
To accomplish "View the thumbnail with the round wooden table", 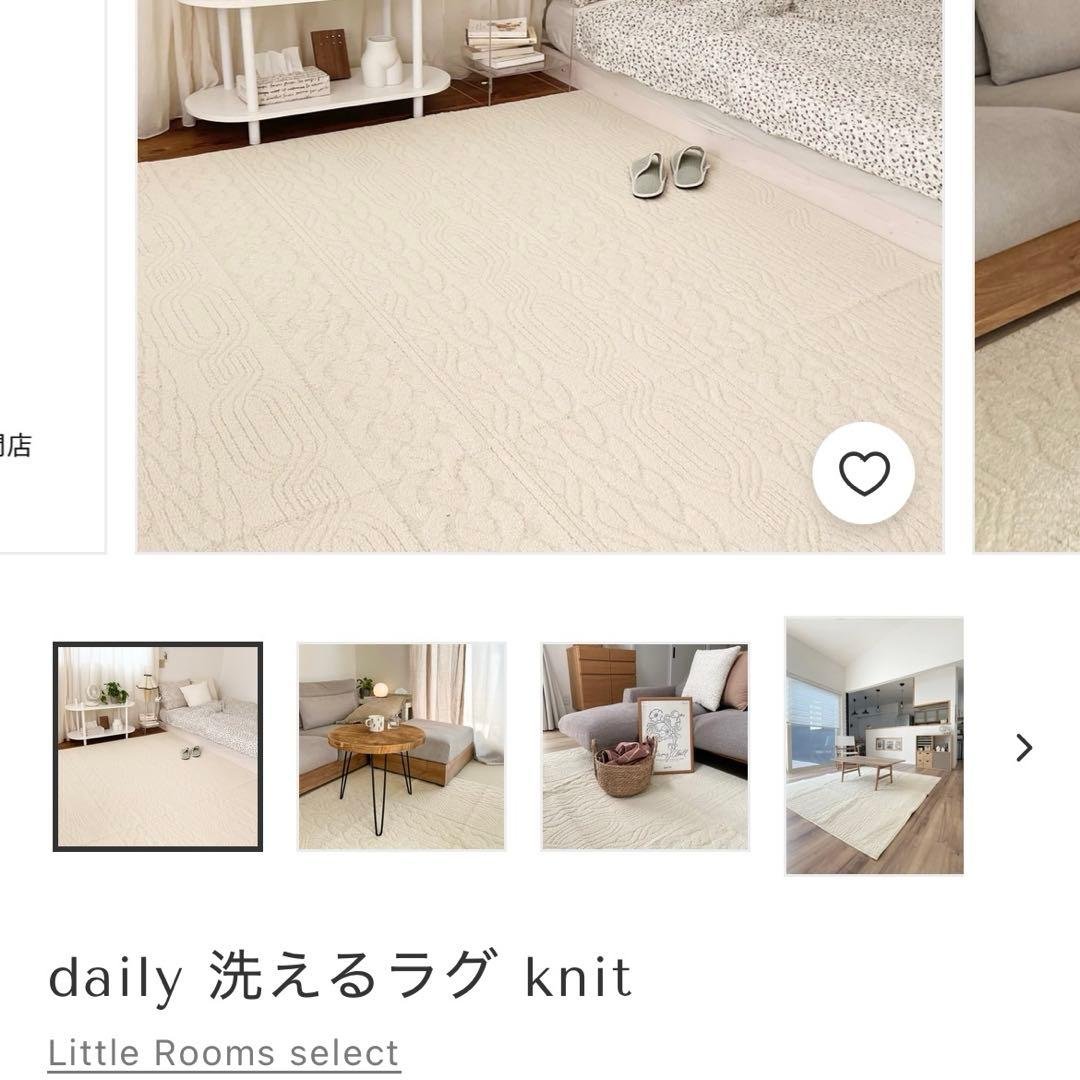I will pyautogui.click(x=402, y=747).
